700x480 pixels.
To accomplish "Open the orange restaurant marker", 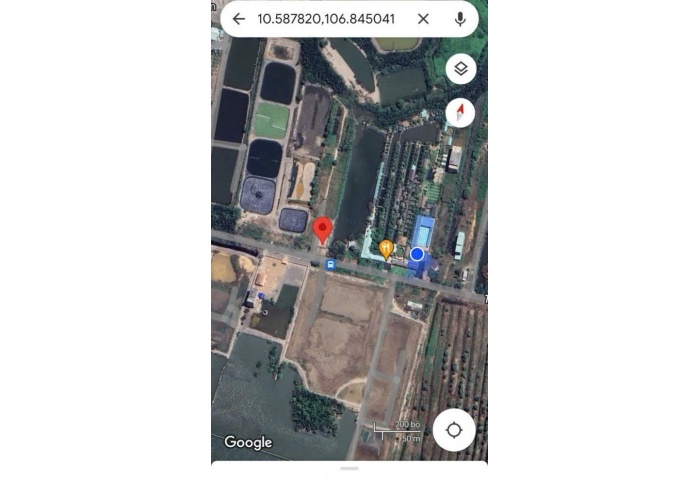I will click(386, 248).
